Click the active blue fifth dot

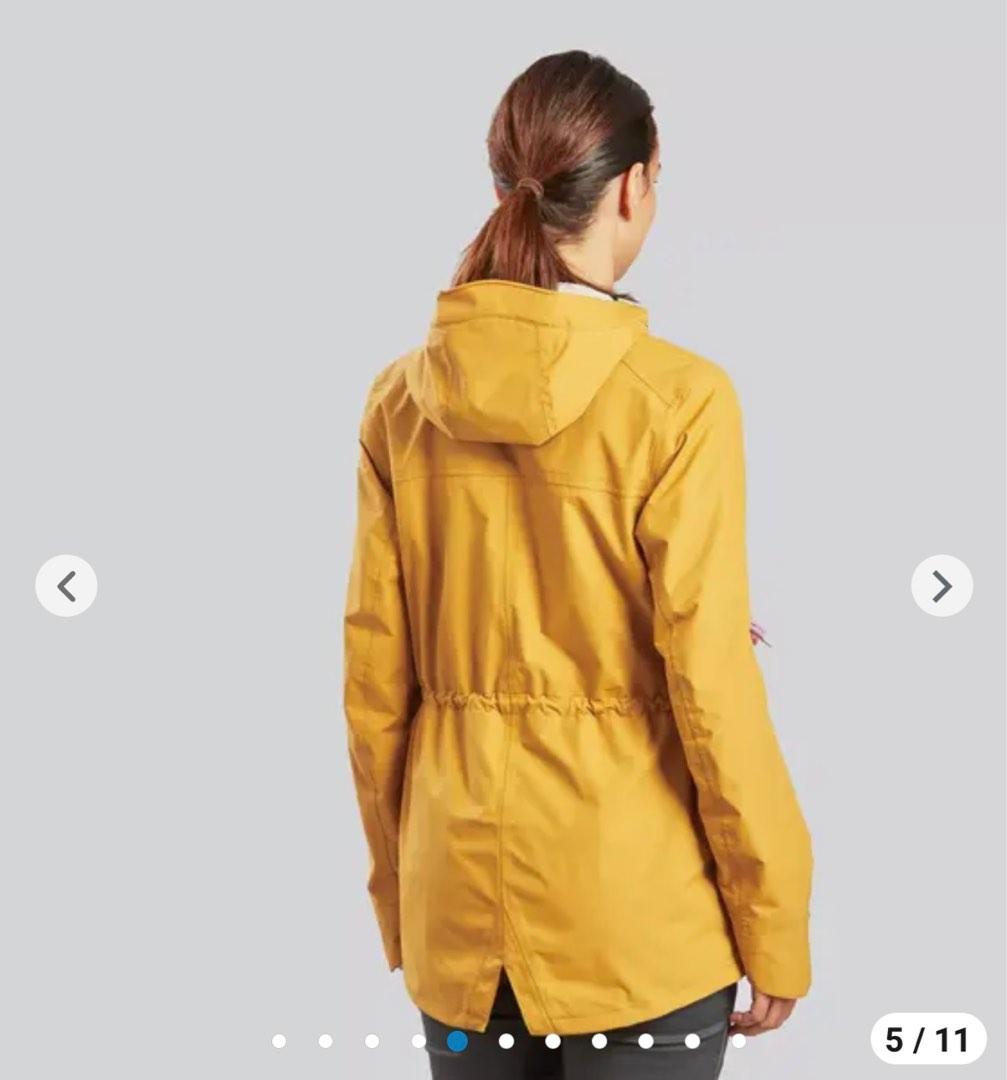[x=457, y=1041]
